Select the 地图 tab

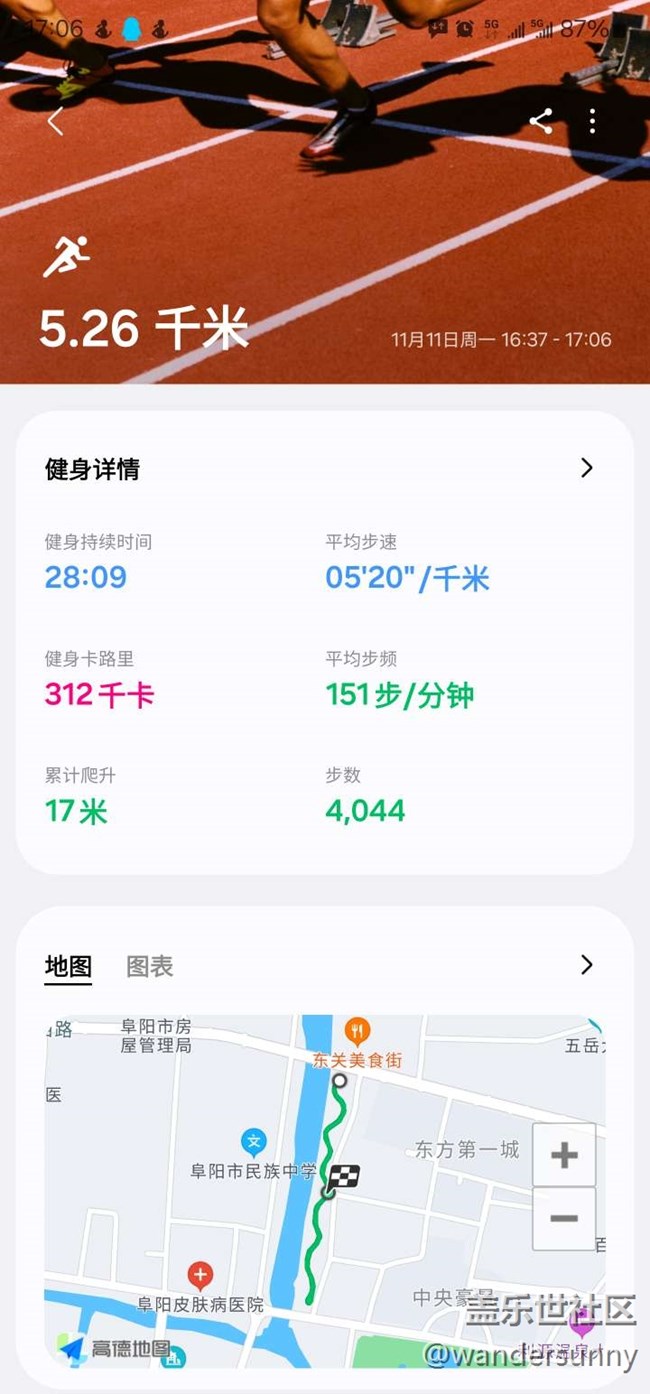pyautogui.click(x=68, y=966)
